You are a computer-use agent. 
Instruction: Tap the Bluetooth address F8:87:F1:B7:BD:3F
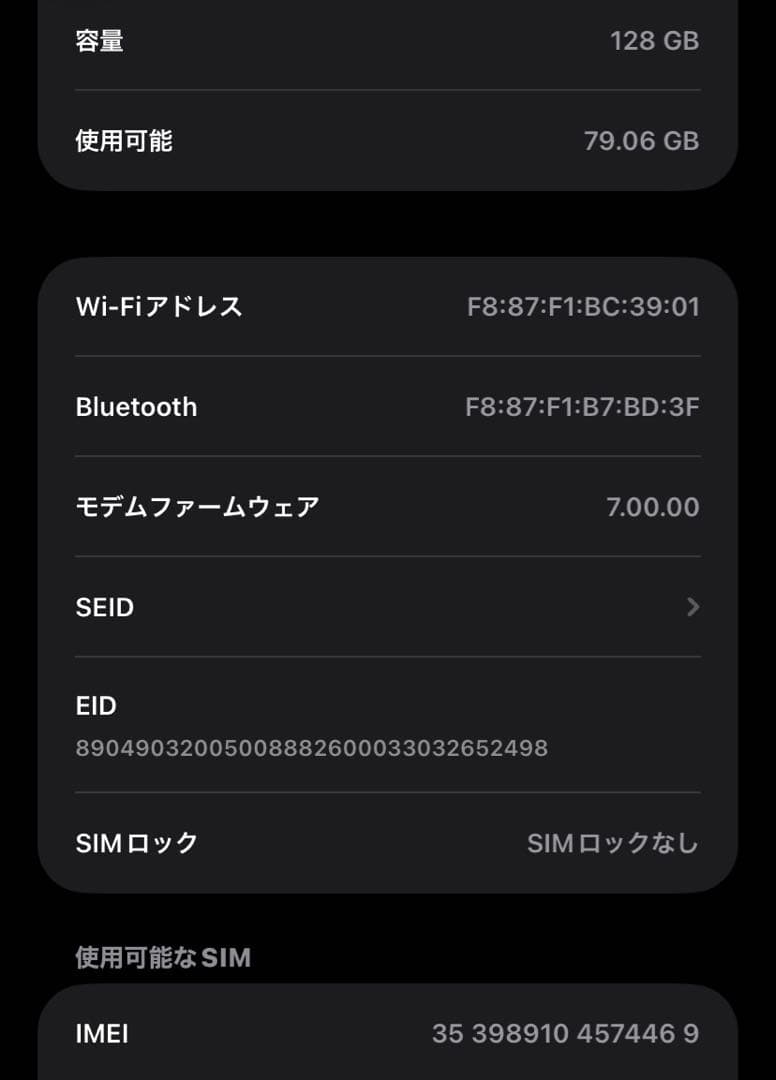point(583,406)
